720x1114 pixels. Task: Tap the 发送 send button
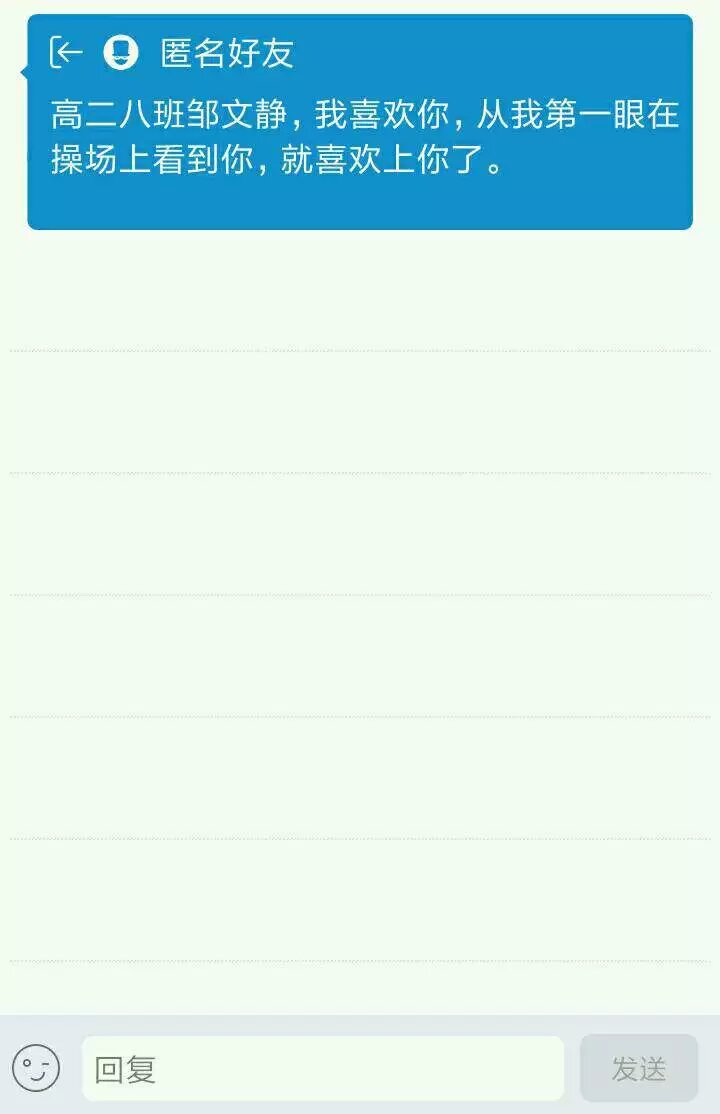click(638, 1068)
